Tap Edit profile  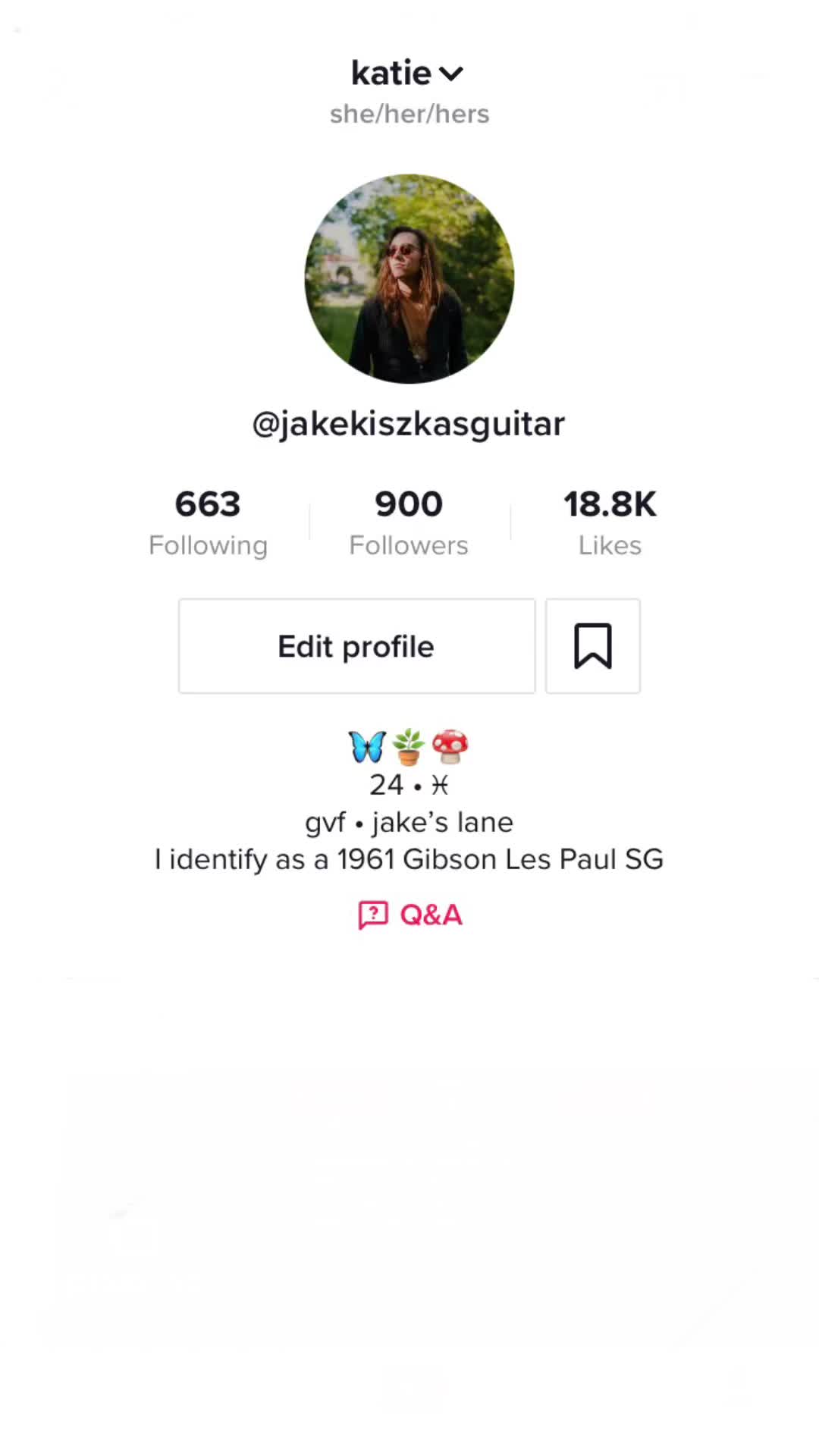(x=356, y=646)
